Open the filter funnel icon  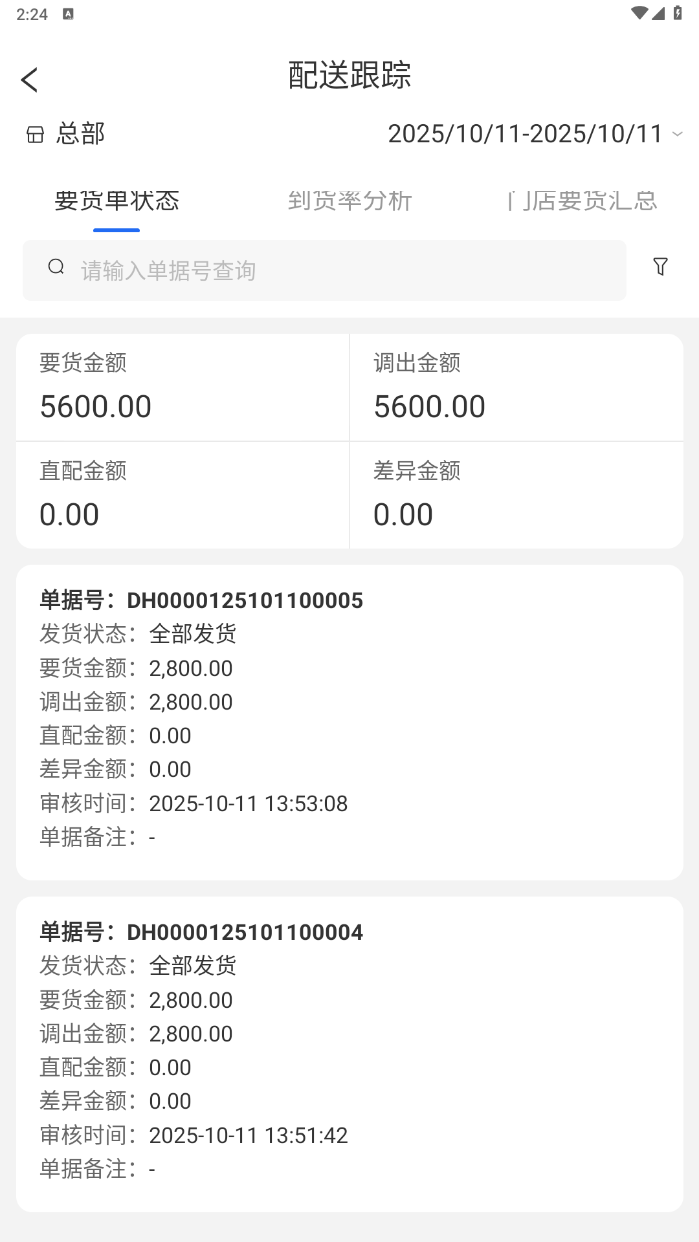click(x=660, y=266)
